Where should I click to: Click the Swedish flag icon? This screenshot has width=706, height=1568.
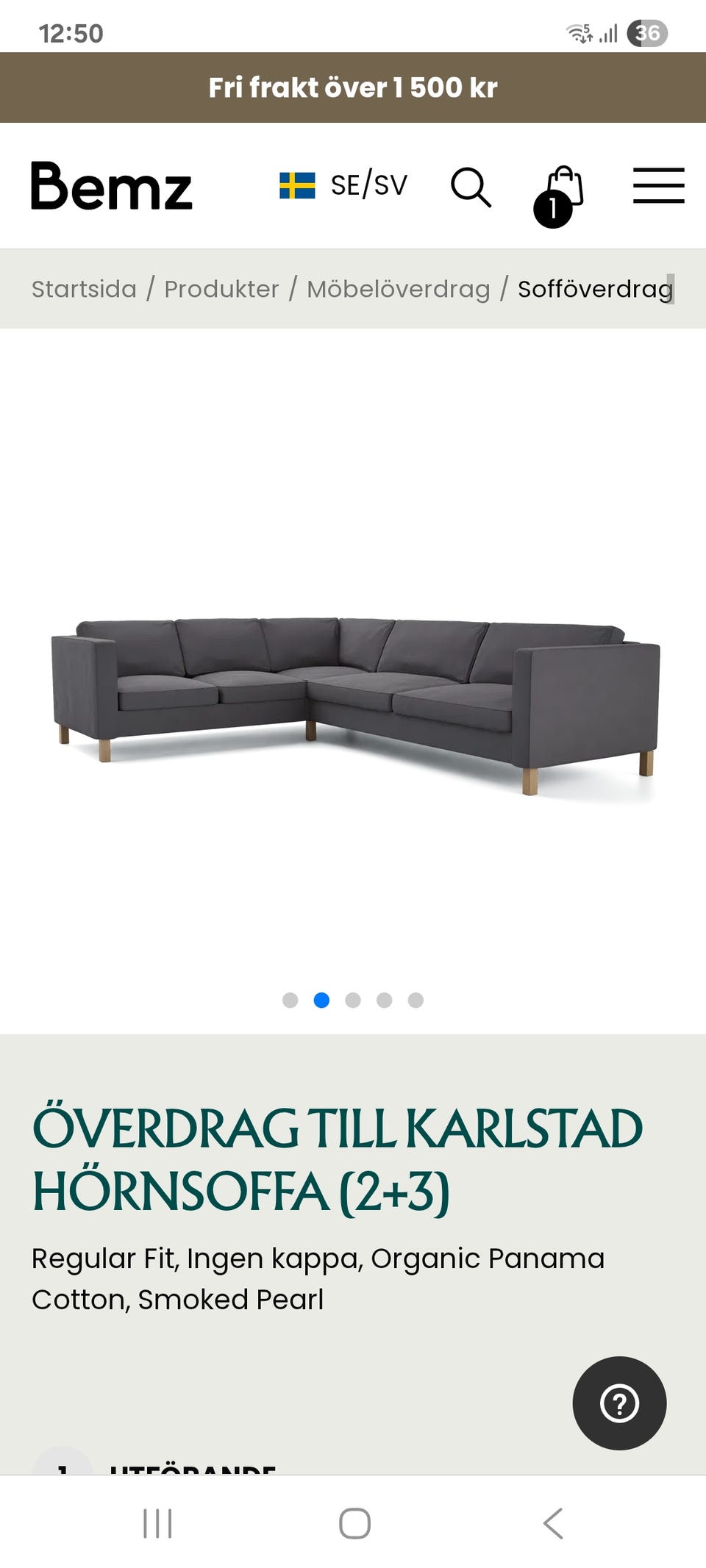(x=297, y=185)
